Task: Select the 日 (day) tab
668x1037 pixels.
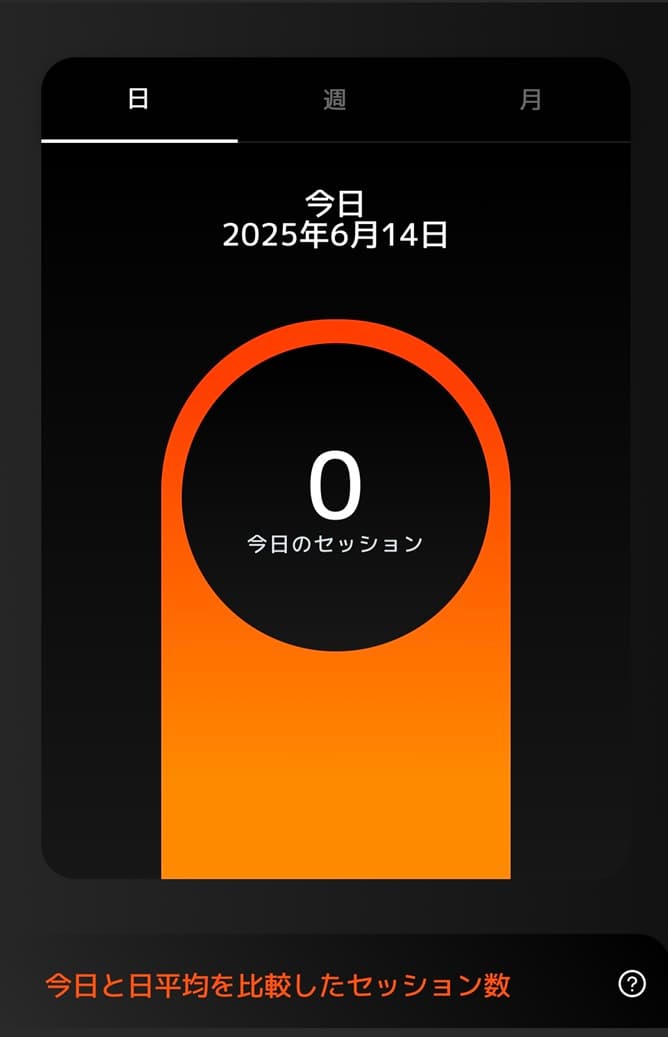Action: pos(139,100)
